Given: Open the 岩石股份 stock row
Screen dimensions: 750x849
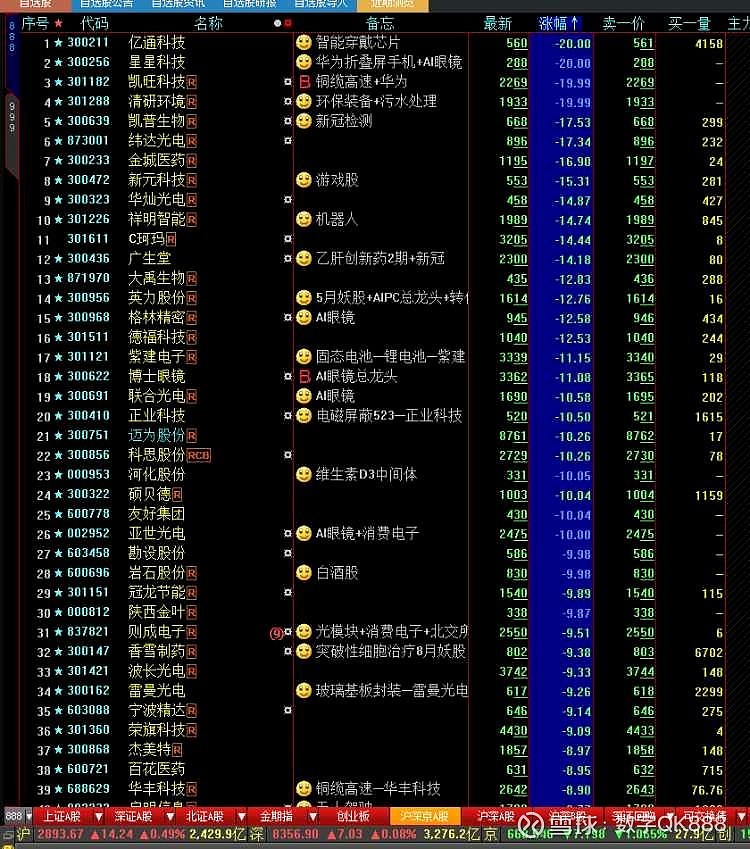Looking at the screenshot, I should pyautogui.click(x=157, y=573).
